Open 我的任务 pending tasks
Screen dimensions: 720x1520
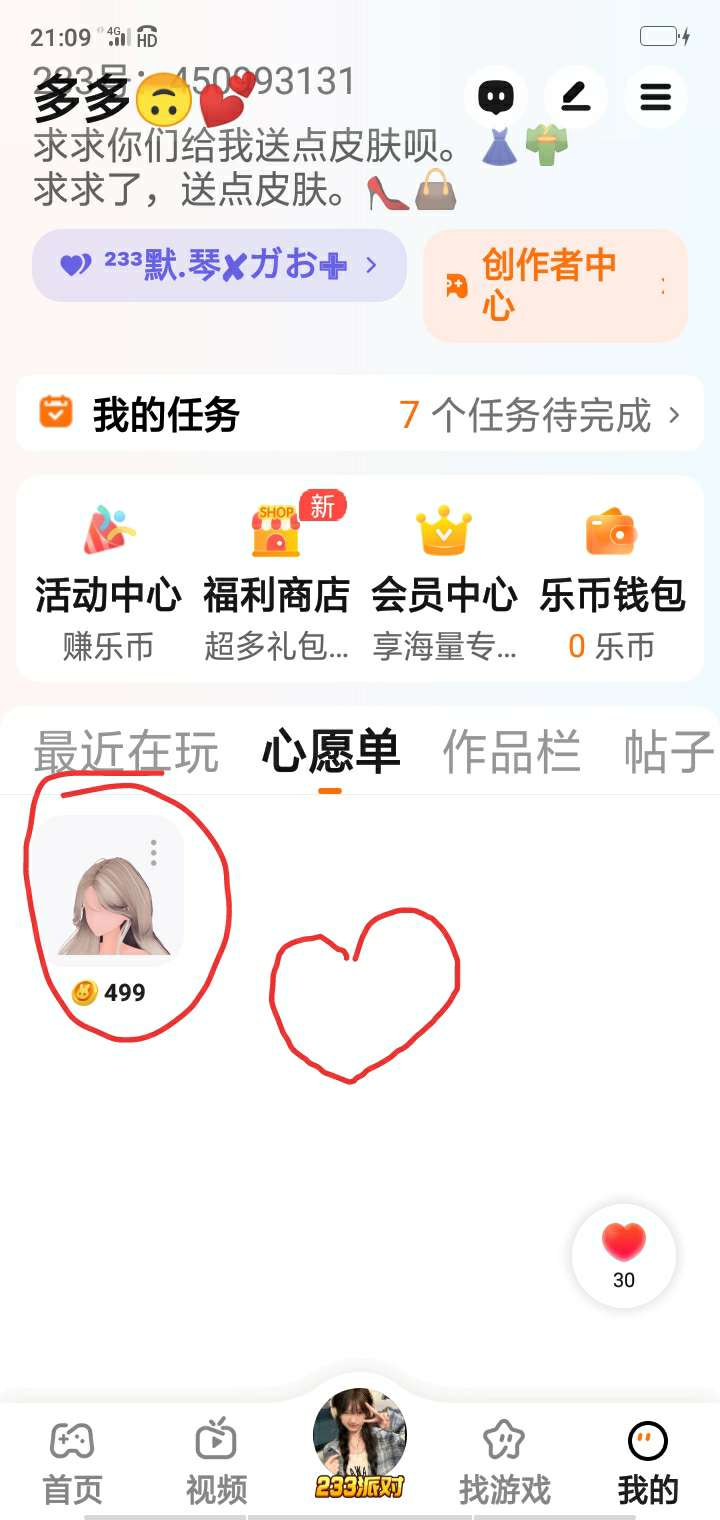tap(360, 413)
